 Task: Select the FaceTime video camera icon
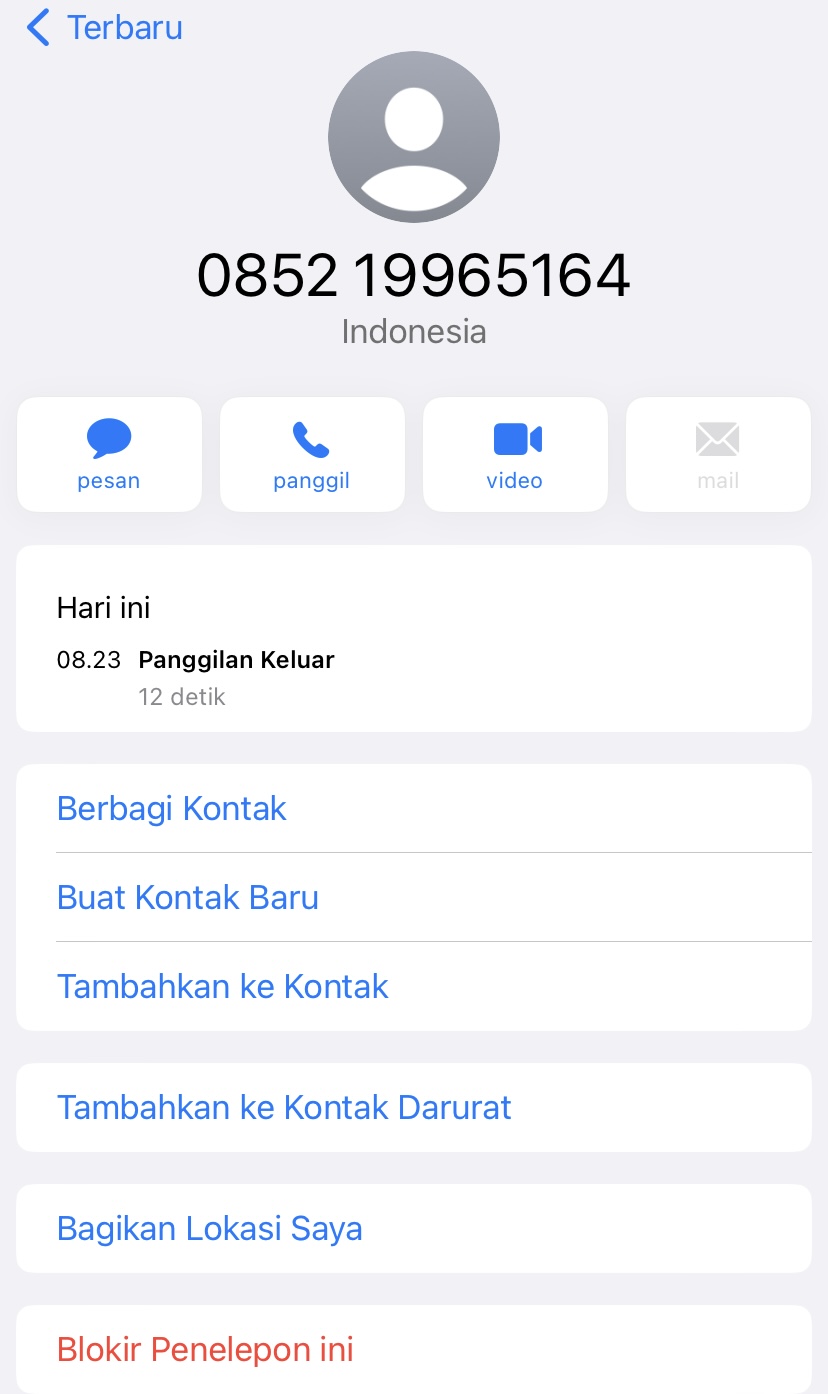(x=515, y=437)
